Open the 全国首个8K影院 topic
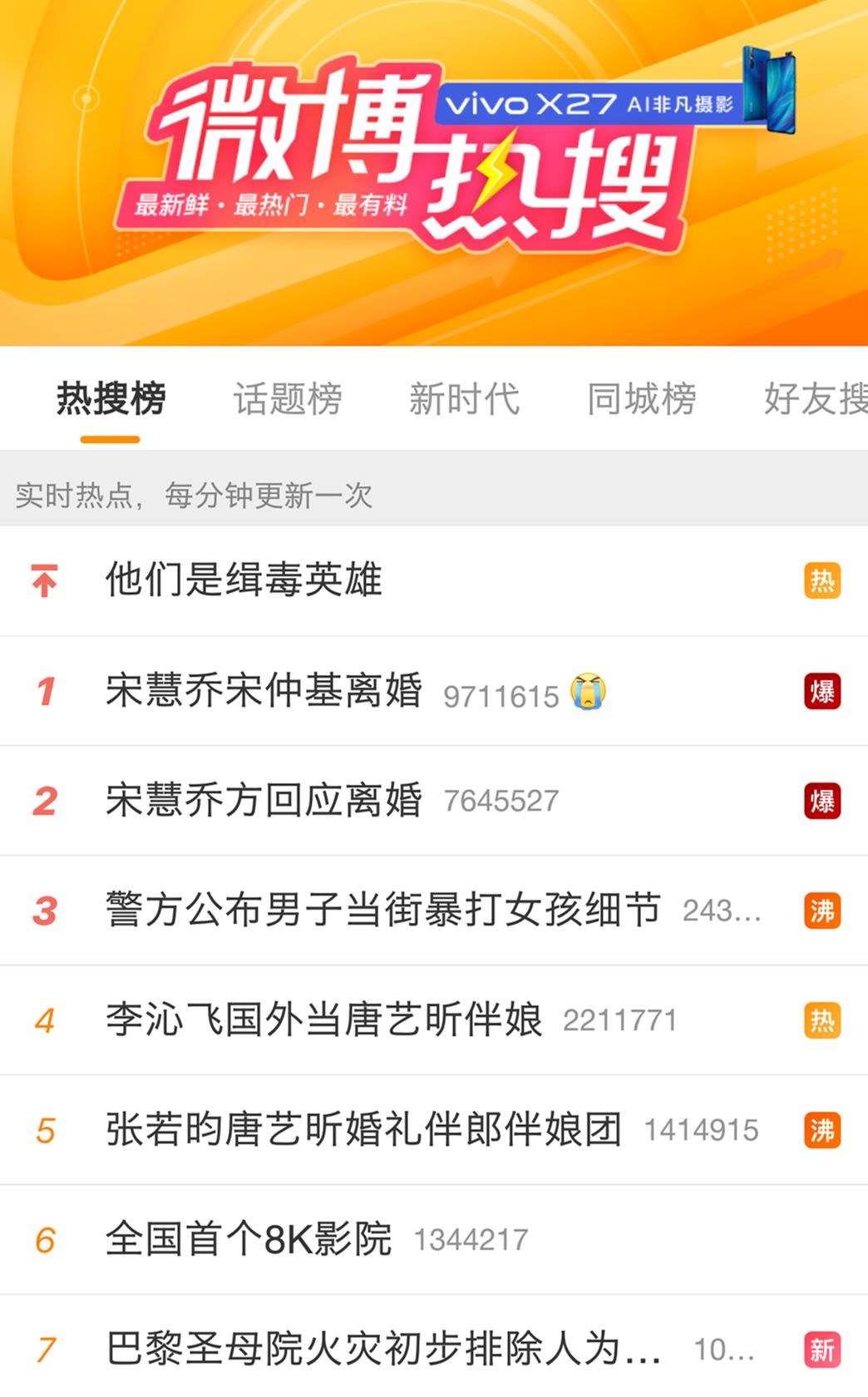Screen dimensions: 868x1397 click(248, 1238)
